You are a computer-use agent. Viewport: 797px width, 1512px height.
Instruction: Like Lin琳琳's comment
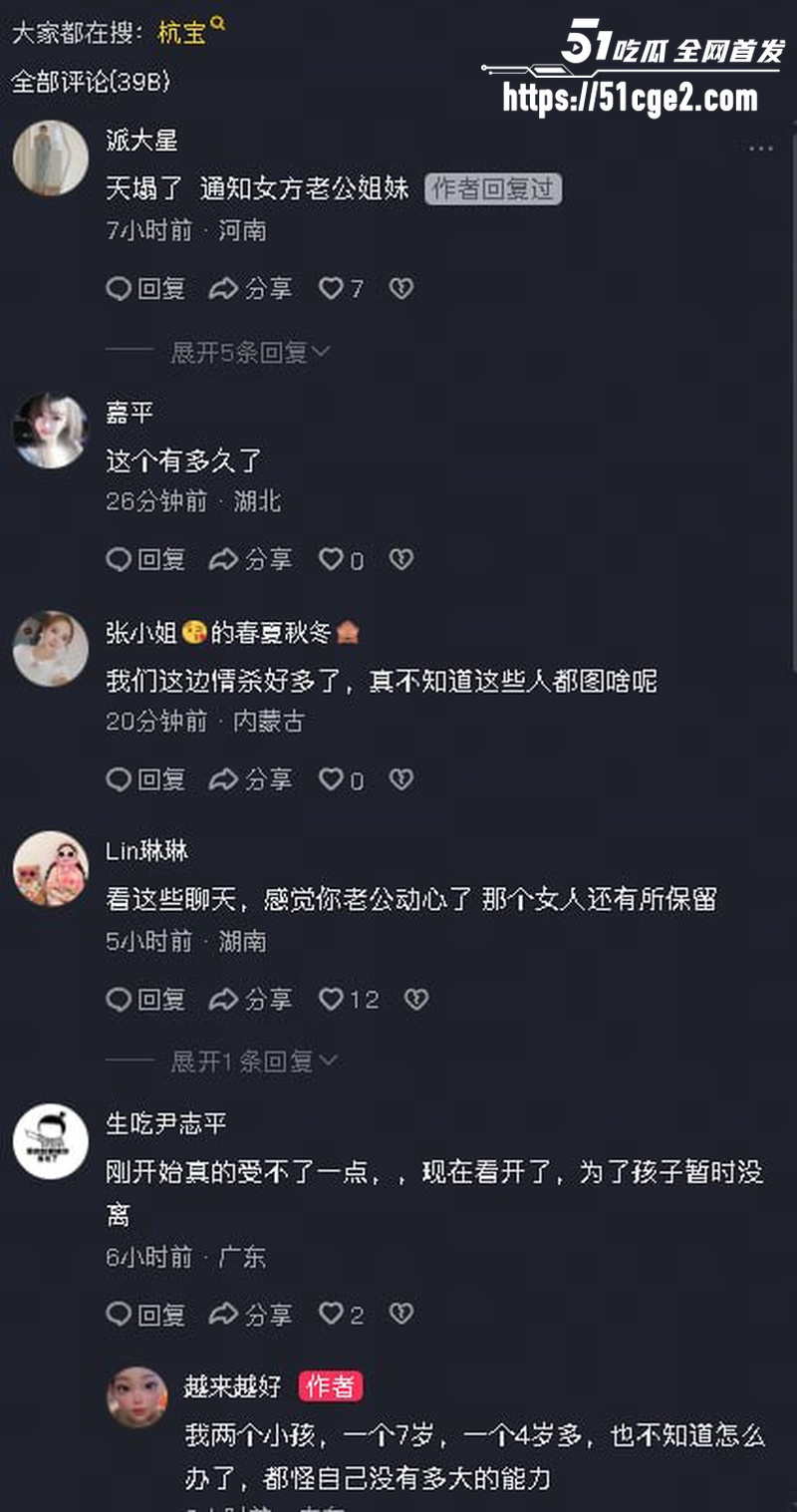click(349, 999)
